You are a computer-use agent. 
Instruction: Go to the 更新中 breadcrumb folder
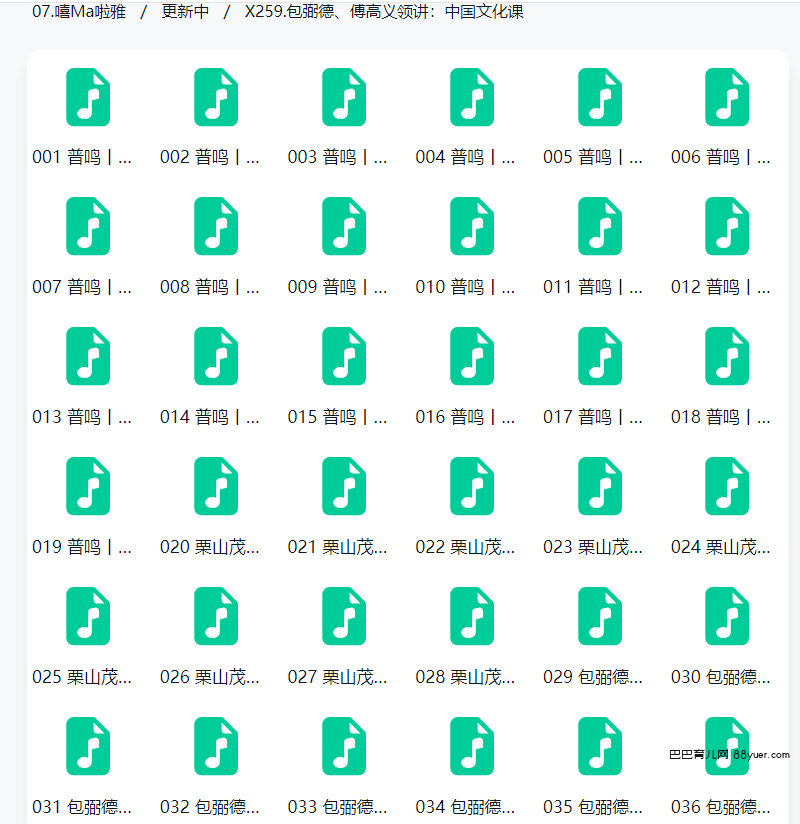(185, 12)
